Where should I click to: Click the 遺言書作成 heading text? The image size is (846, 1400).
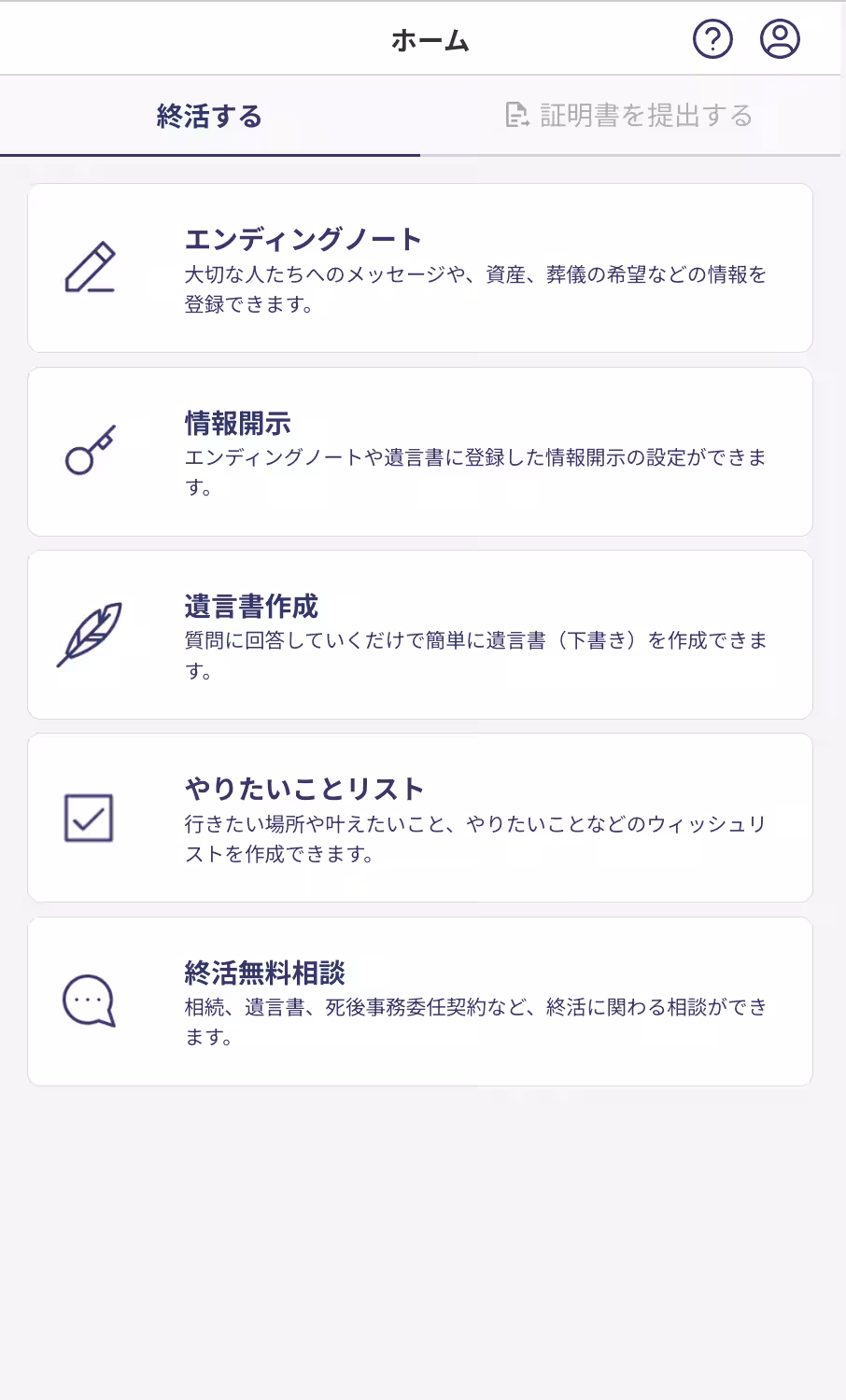point(250,606)
